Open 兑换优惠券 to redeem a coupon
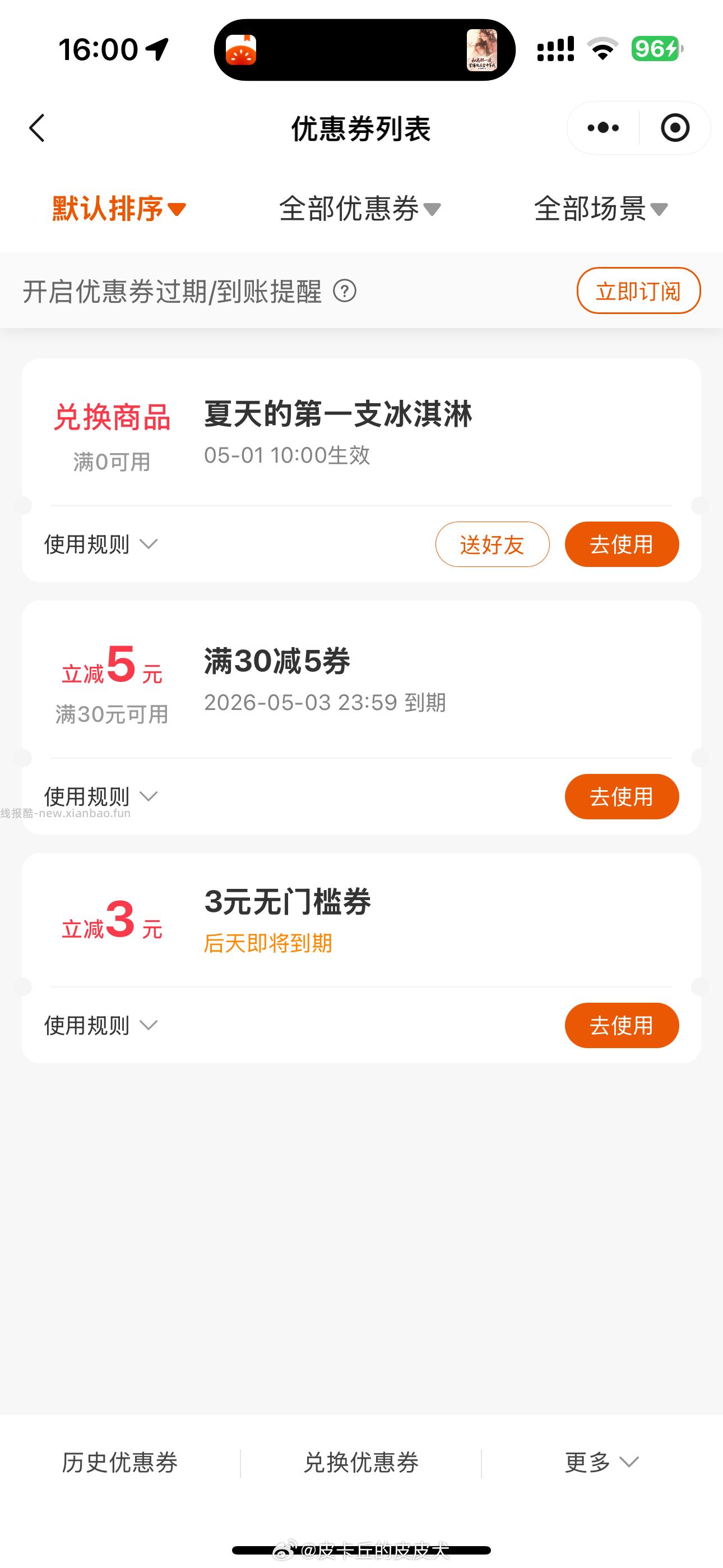Viewport: 723px width, 1568px height. click(x=361, y=1462)
